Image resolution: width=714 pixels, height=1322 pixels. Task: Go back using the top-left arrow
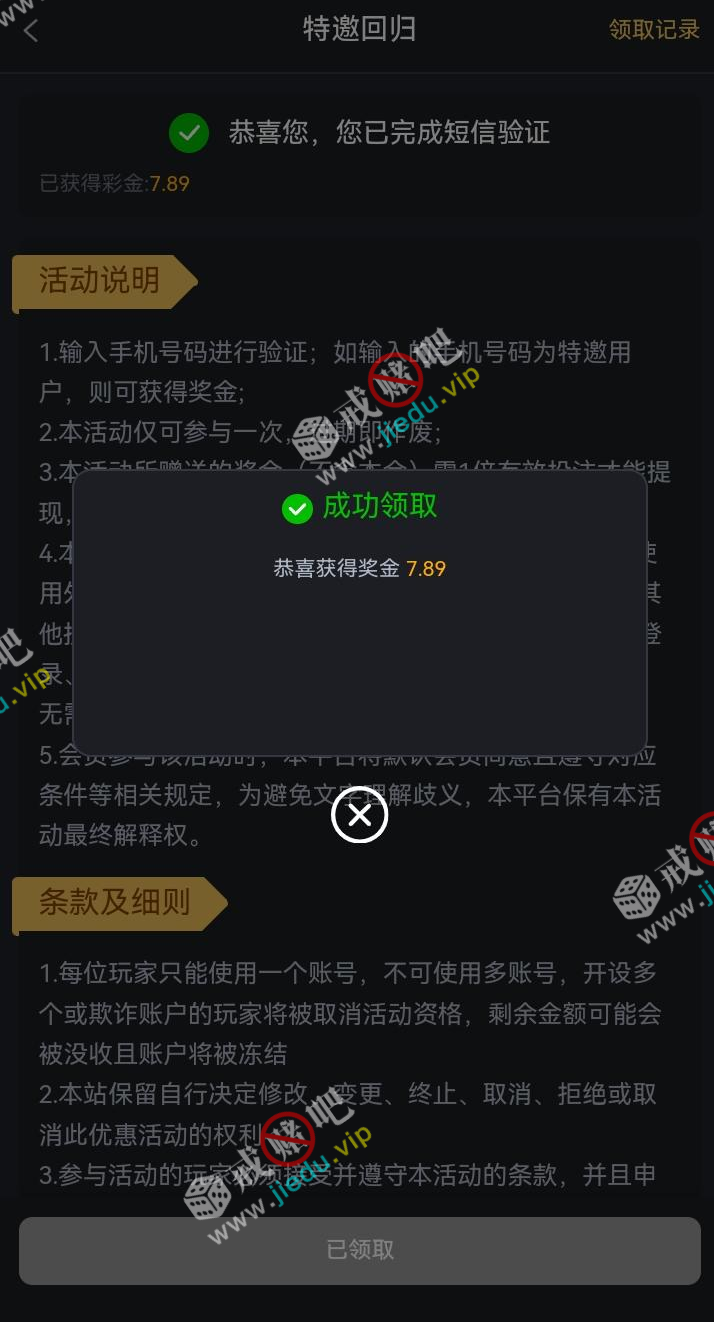point(31,30)
